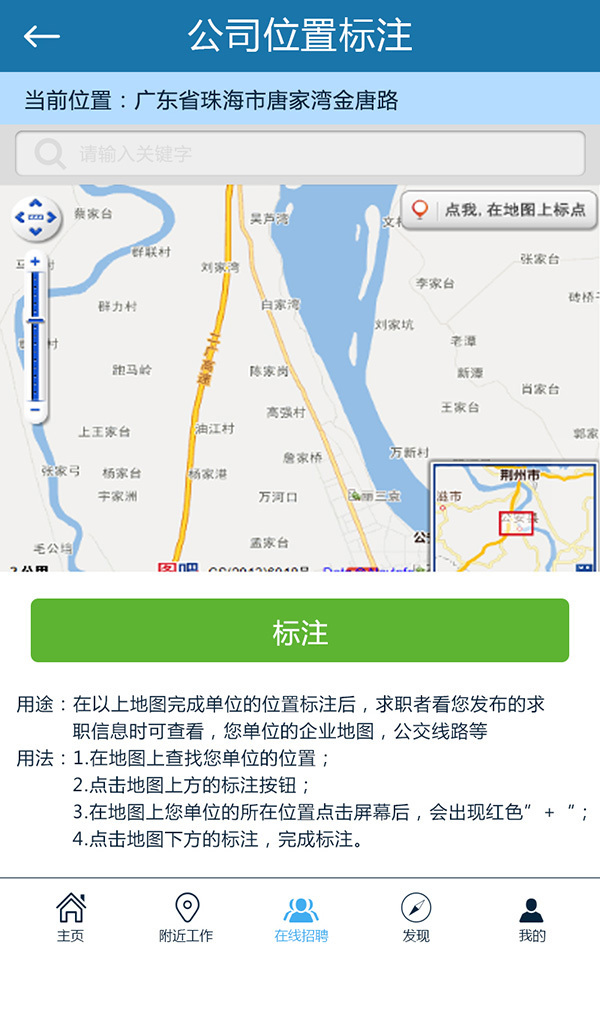Select the 在线招聘 tab
Screen dimensions: 600x1024
[301, 918]
